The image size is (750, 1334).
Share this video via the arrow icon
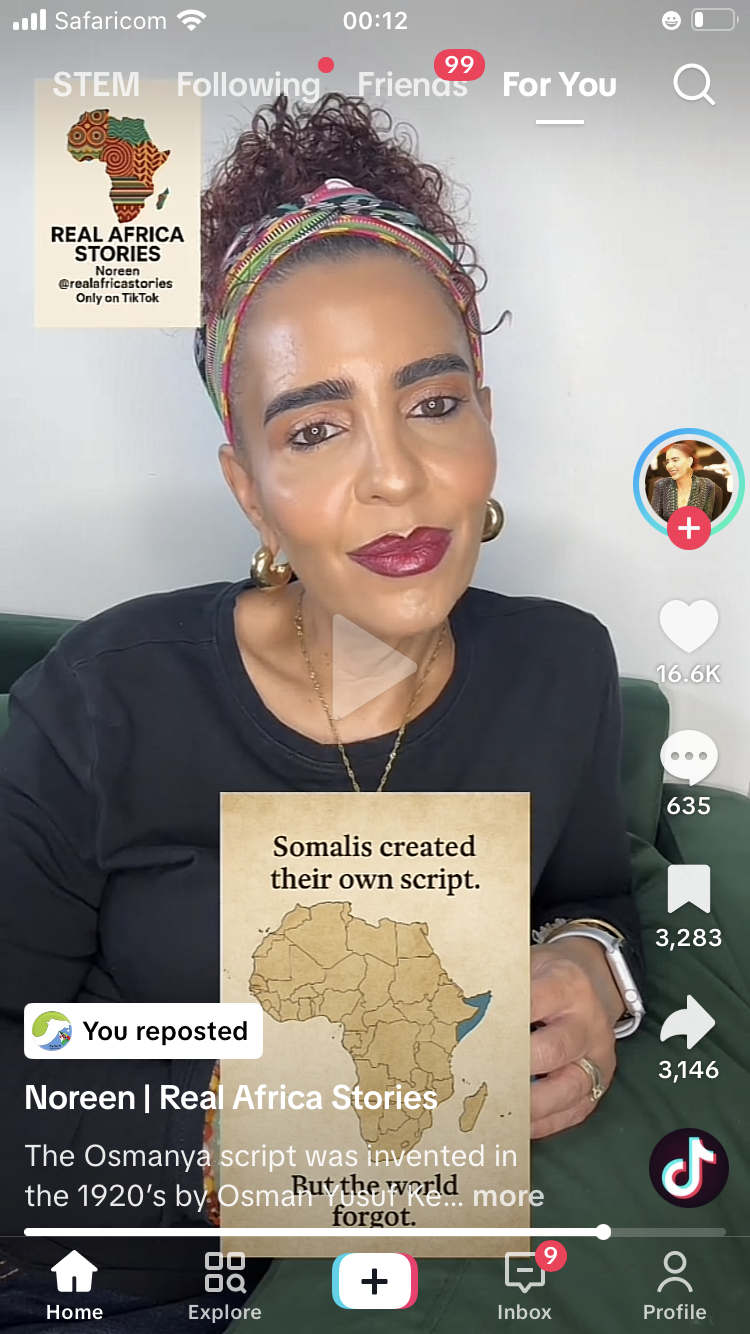point(688,1022)
